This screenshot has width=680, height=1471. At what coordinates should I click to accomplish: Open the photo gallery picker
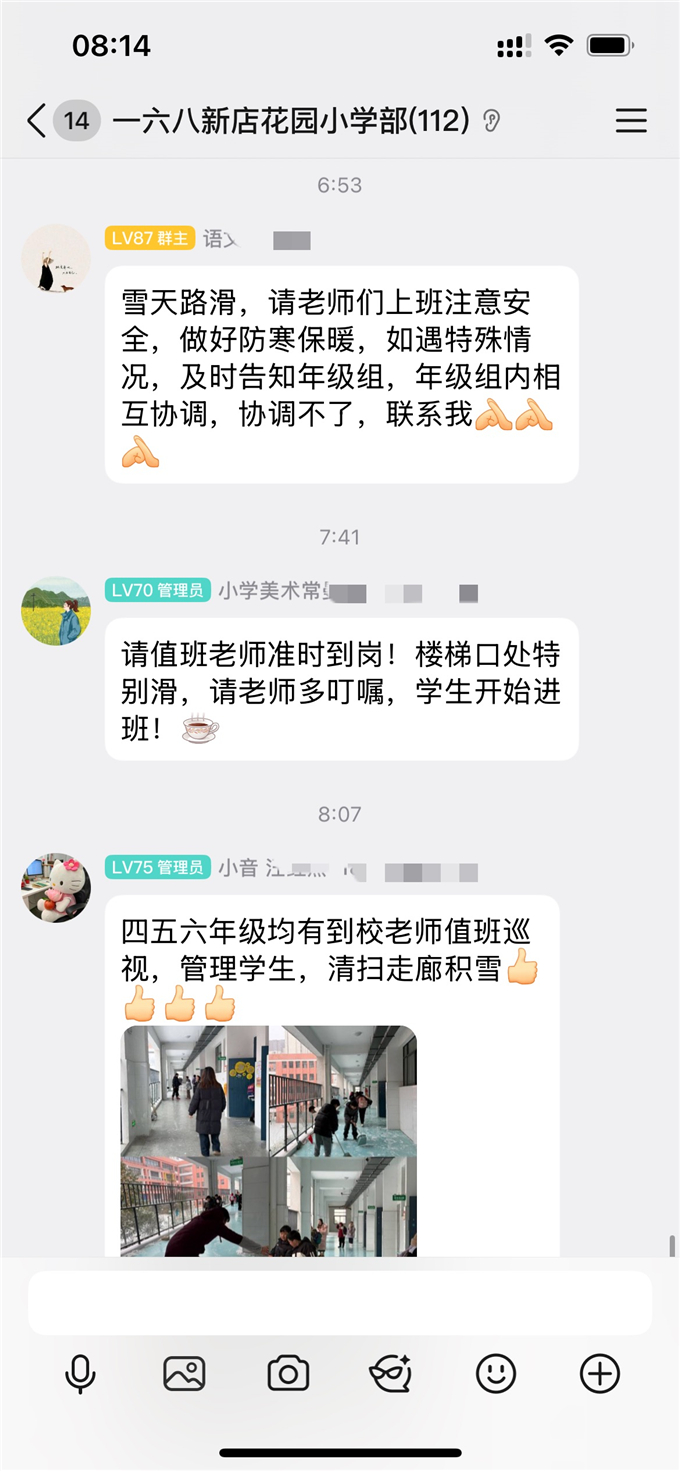pos(184,1374)
